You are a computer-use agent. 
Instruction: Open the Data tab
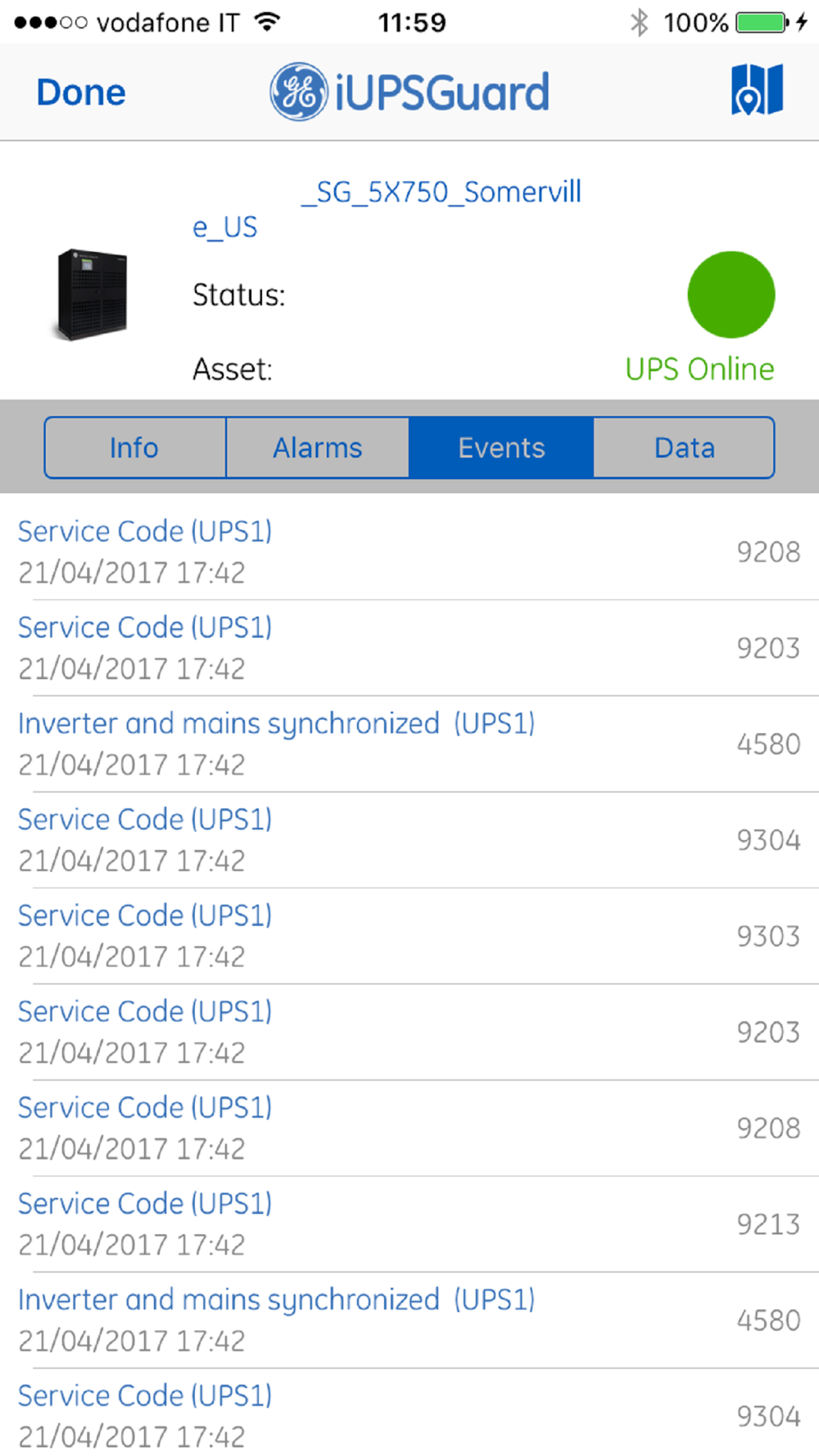click(684, 448)
